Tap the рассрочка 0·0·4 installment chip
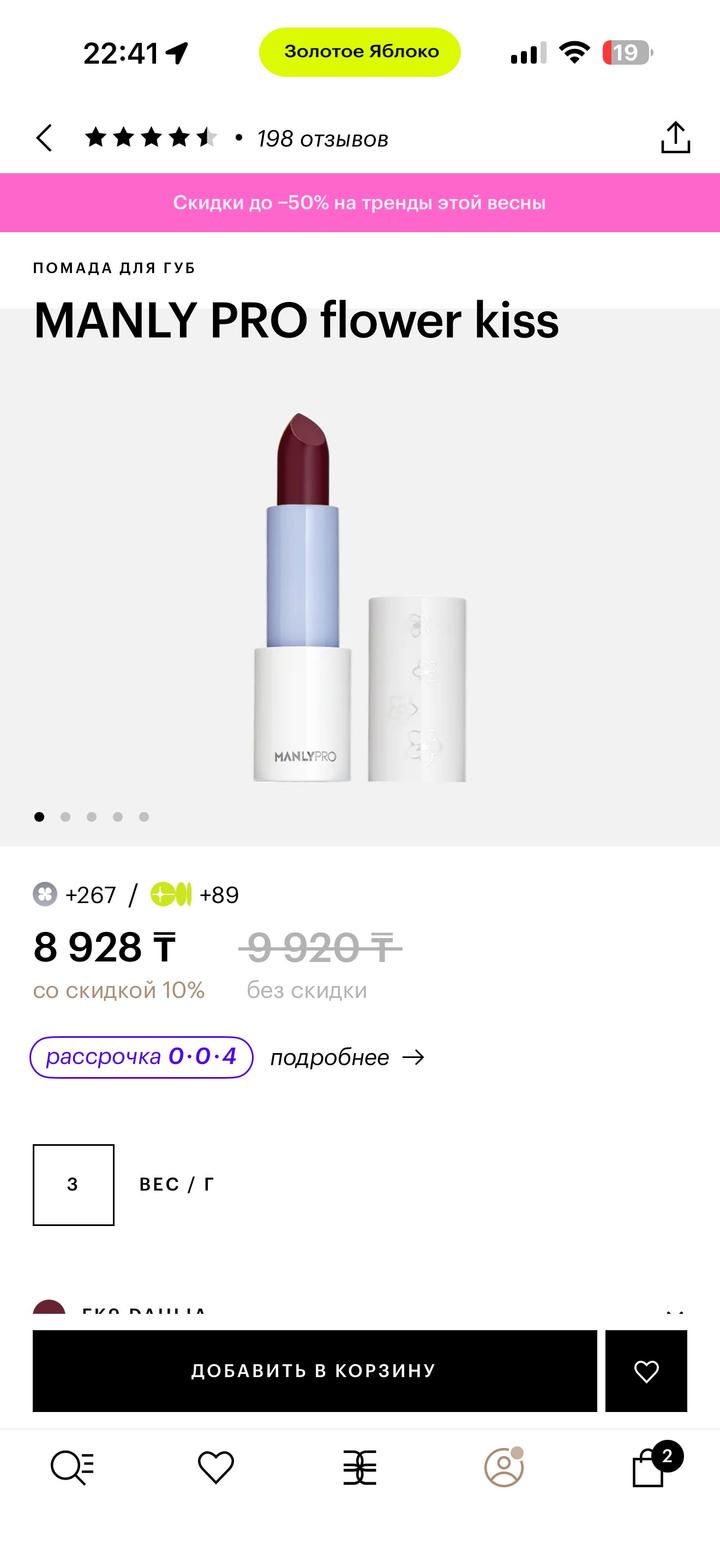 click(x=141, y=1057)
